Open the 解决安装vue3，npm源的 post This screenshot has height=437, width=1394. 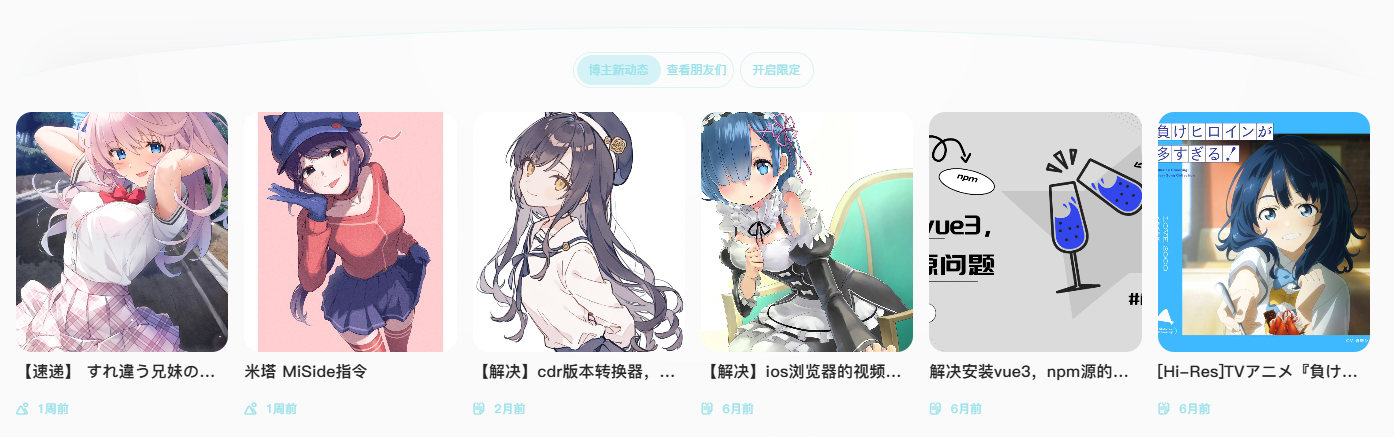[1035, 232]
